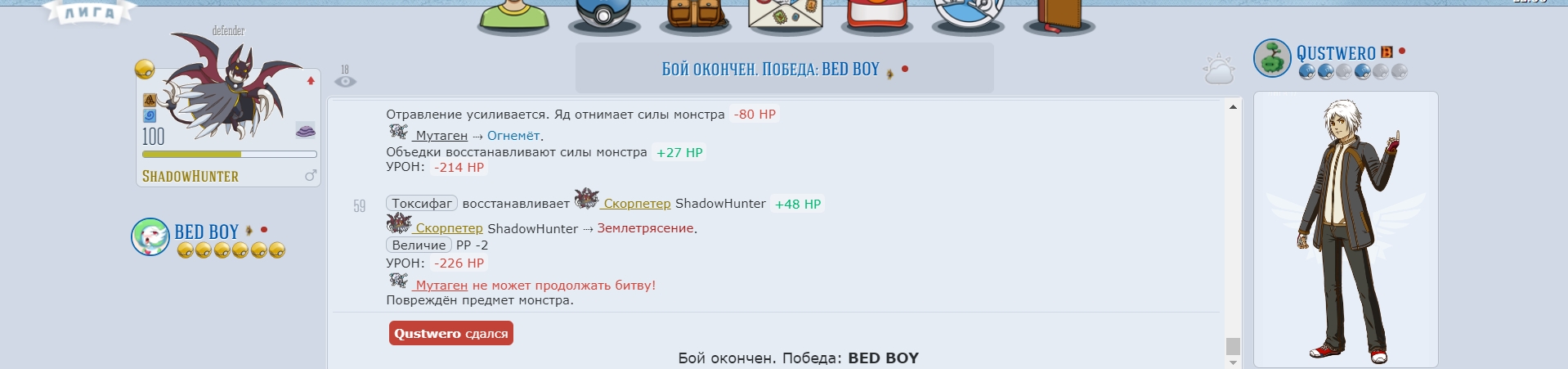Tap the Токсифаг ability chip
1568x369 pixels.
pos(421,204)
